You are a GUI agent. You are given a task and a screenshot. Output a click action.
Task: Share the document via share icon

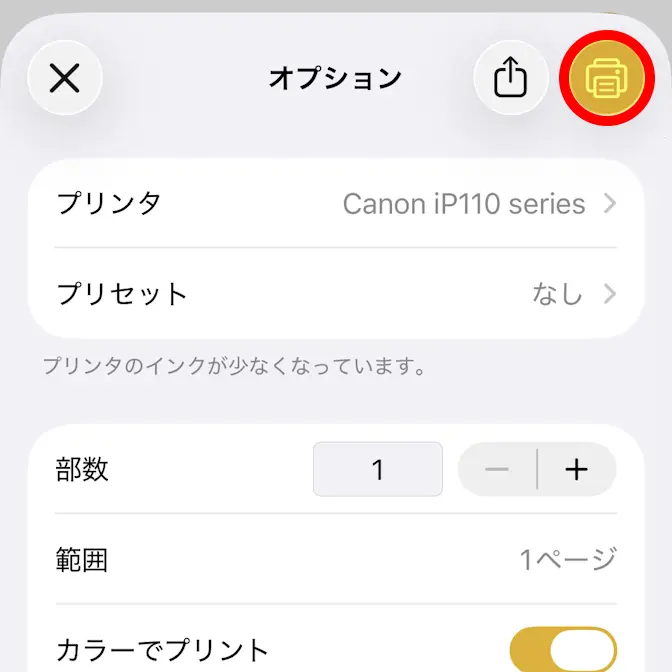pos(510,78)
